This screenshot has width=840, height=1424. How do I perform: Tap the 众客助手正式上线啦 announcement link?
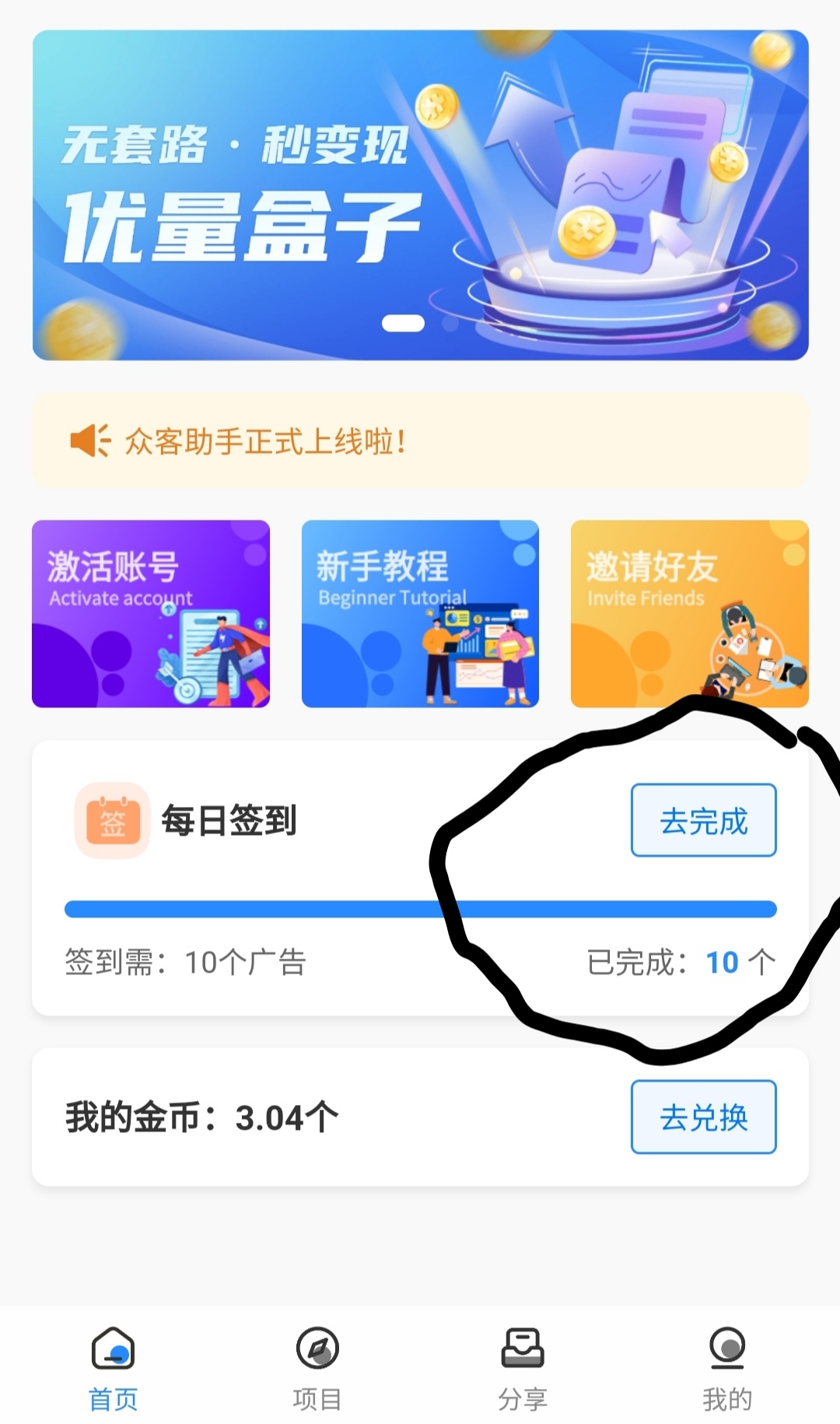click(264, 442)
